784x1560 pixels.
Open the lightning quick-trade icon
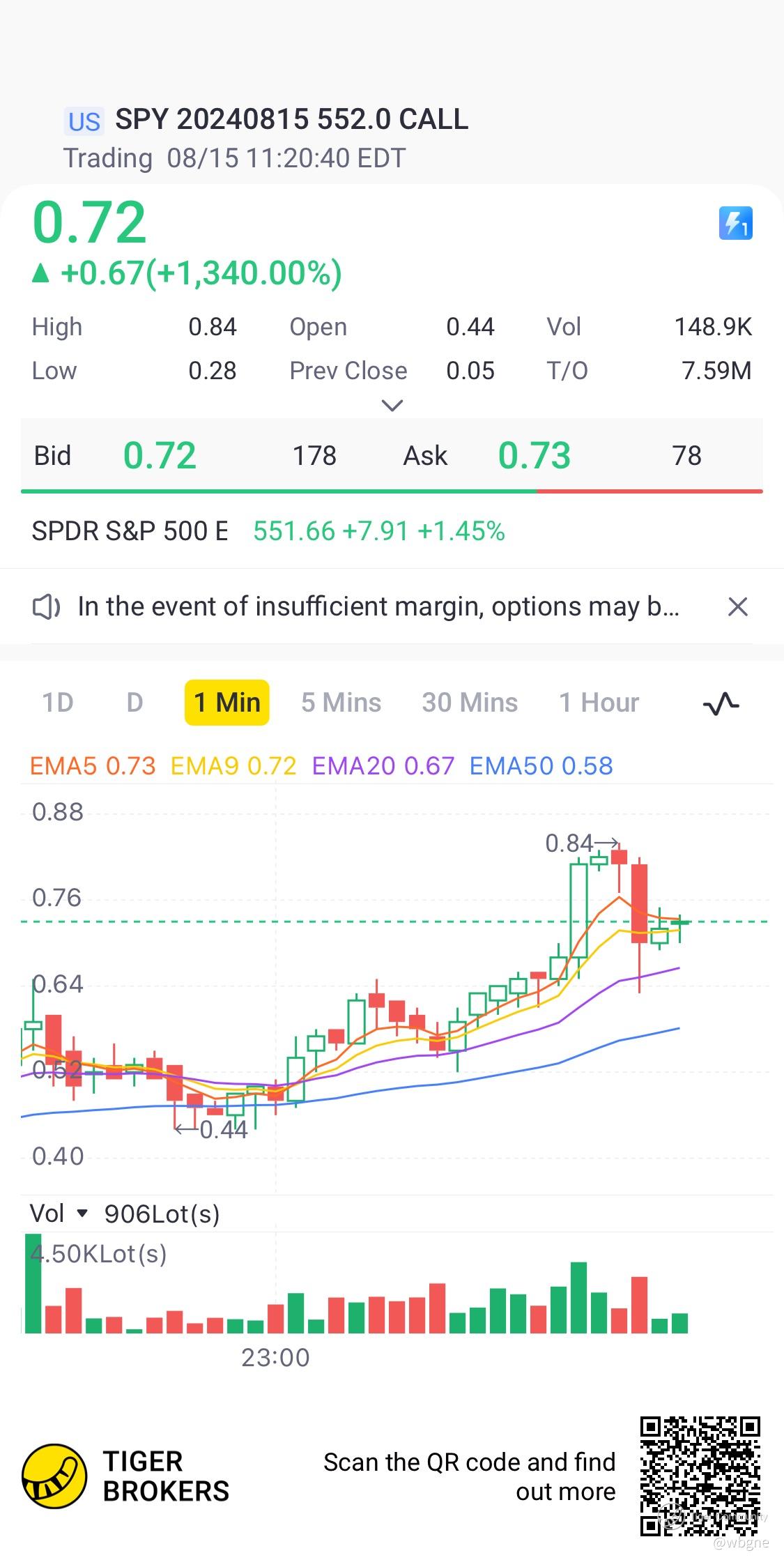click(x=735, y=224)
